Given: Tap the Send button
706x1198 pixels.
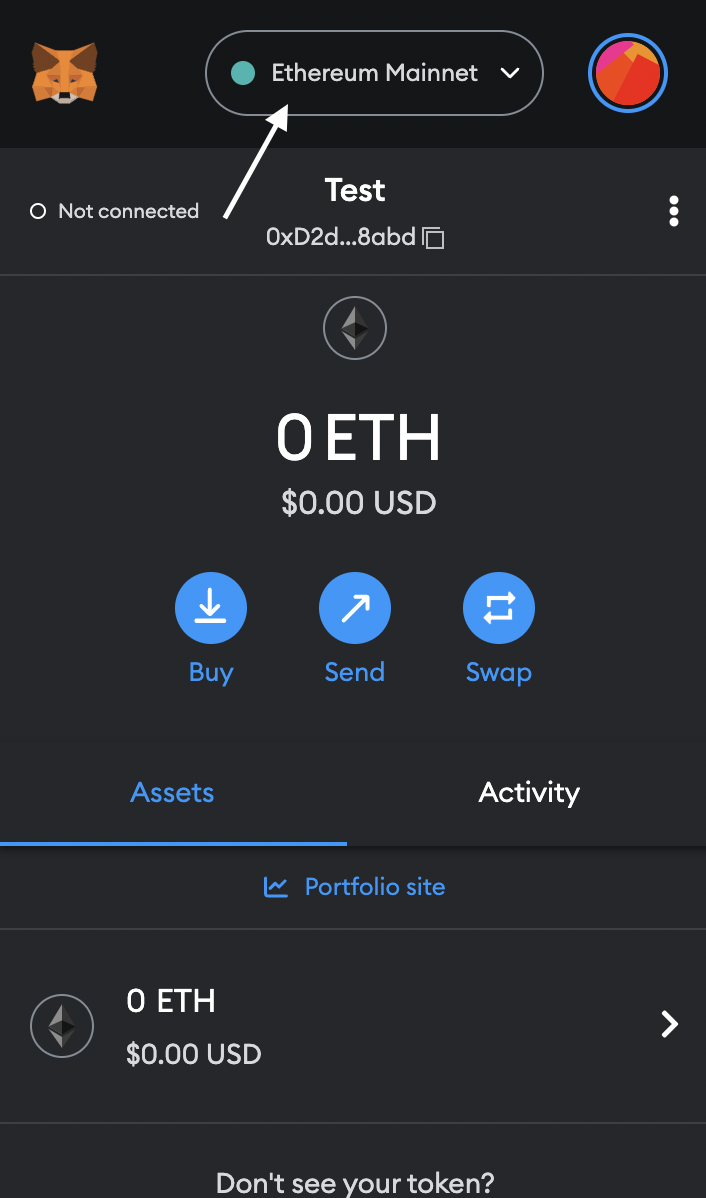Looking at the screenshot, I should tap(355, 628).
